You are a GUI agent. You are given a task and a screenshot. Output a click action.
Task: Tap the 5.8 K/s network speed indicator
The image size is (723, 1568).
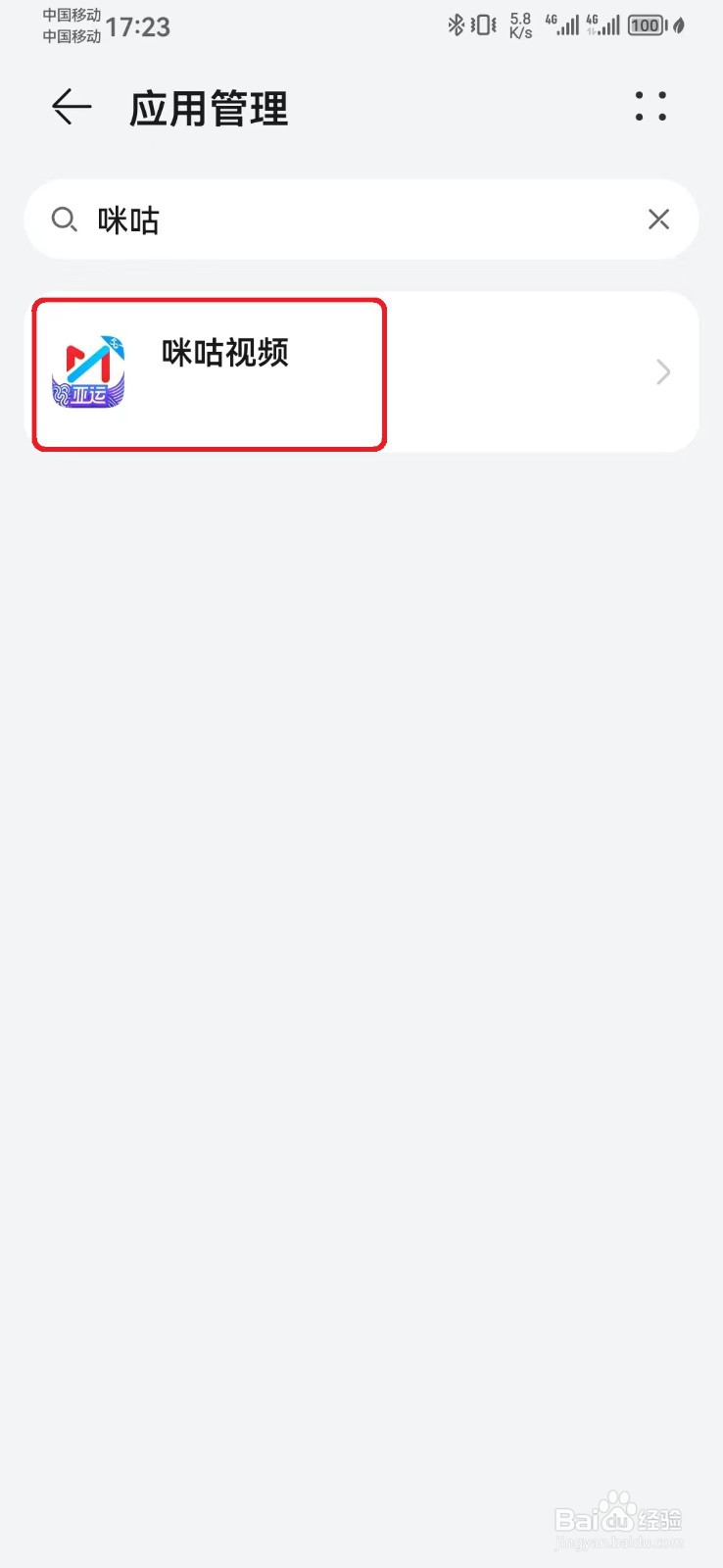pos(519,24)
